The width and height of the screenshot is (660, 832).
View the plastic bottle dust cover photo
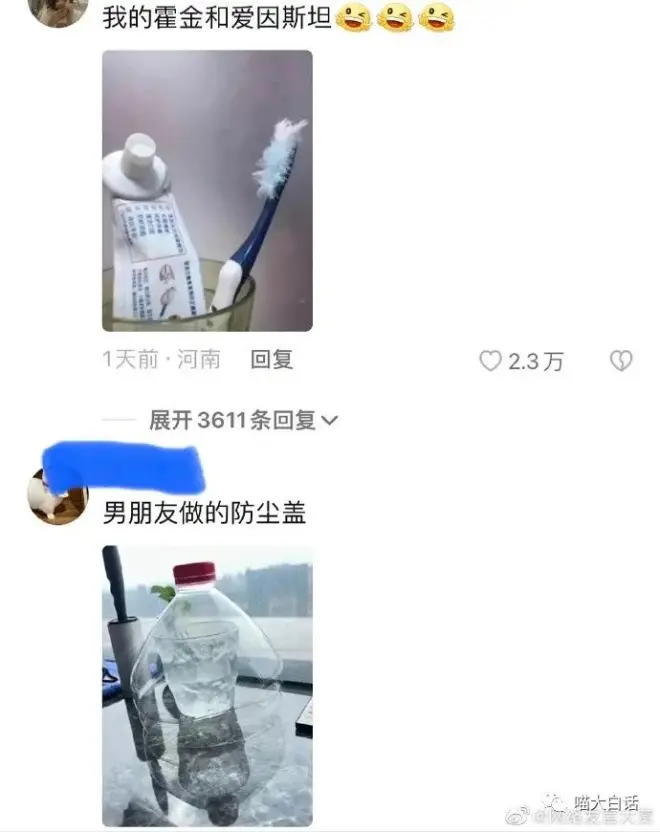click(x=207, y=685)
